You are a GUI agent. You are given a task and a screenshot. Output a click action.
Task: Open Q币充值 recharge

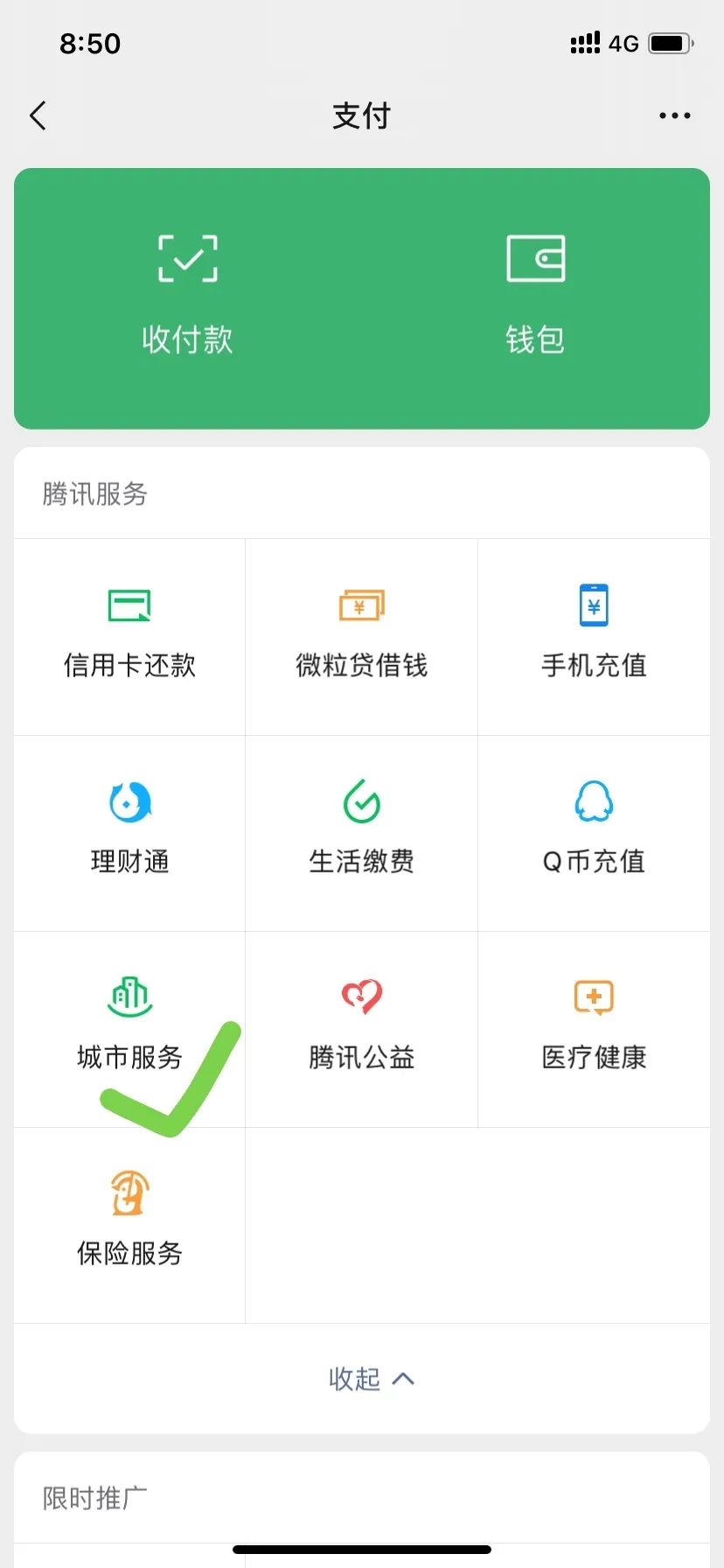(594, 833)
